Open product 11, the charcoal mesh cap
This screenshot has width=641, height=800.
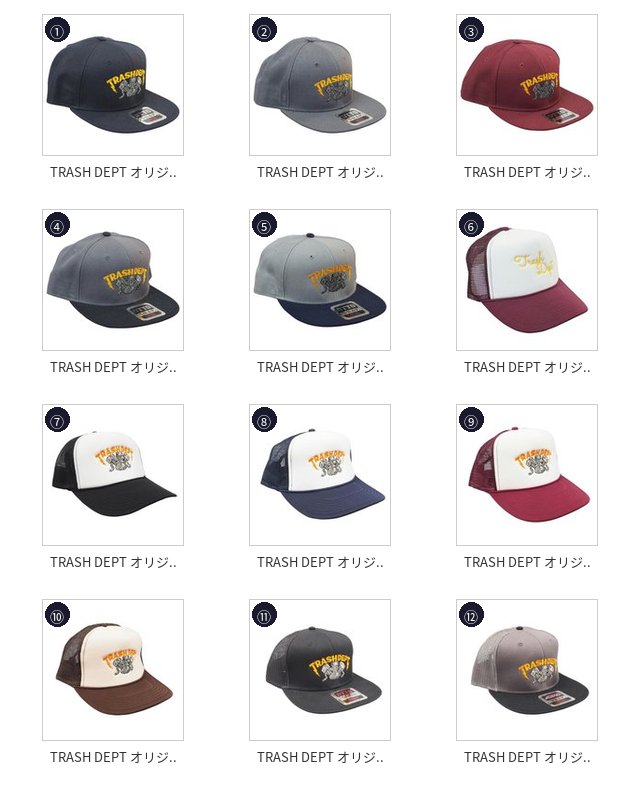(320, 670)
